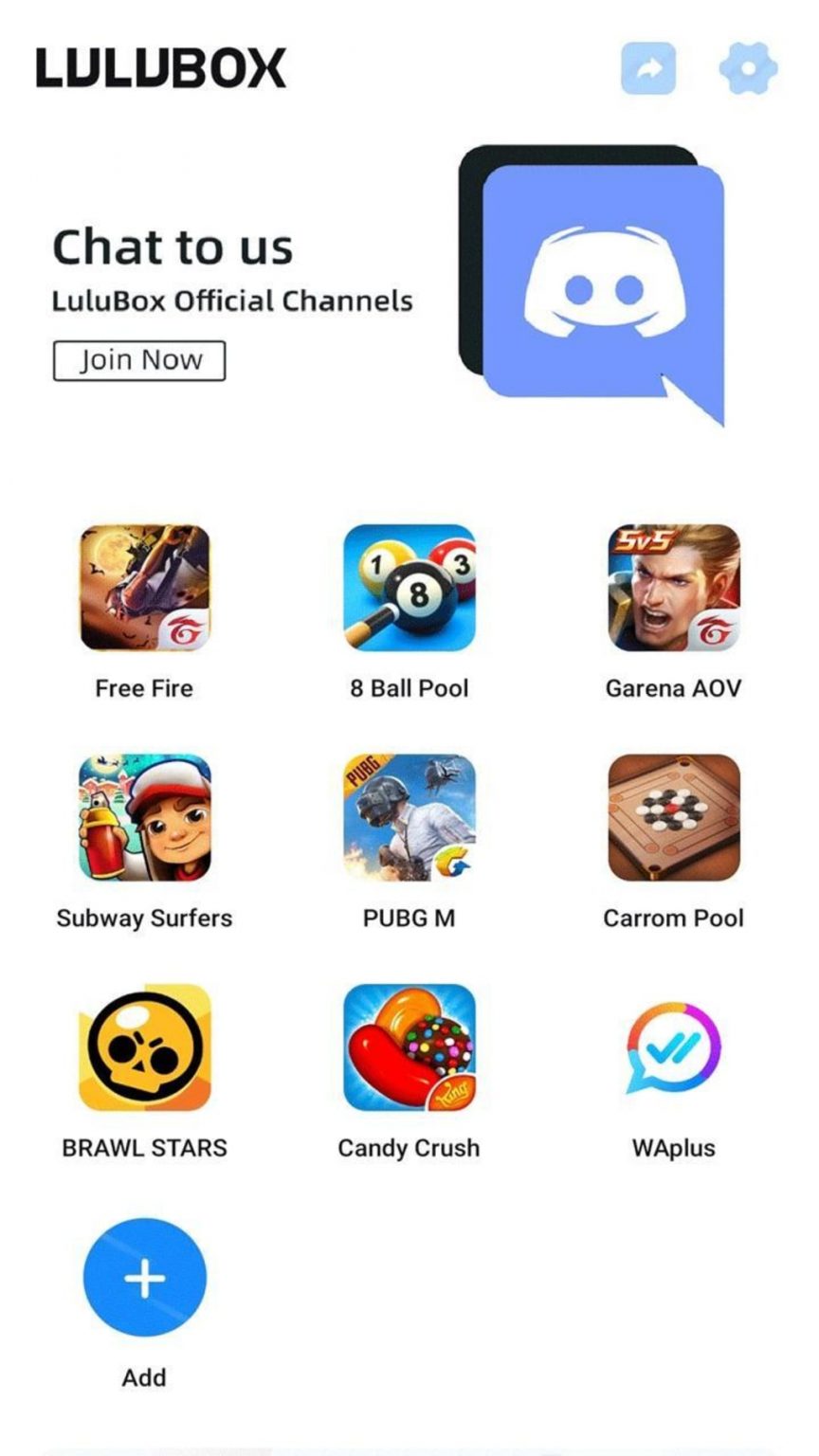Launch Carrom Pool
819x1456 pixels.
coord(673,818)
